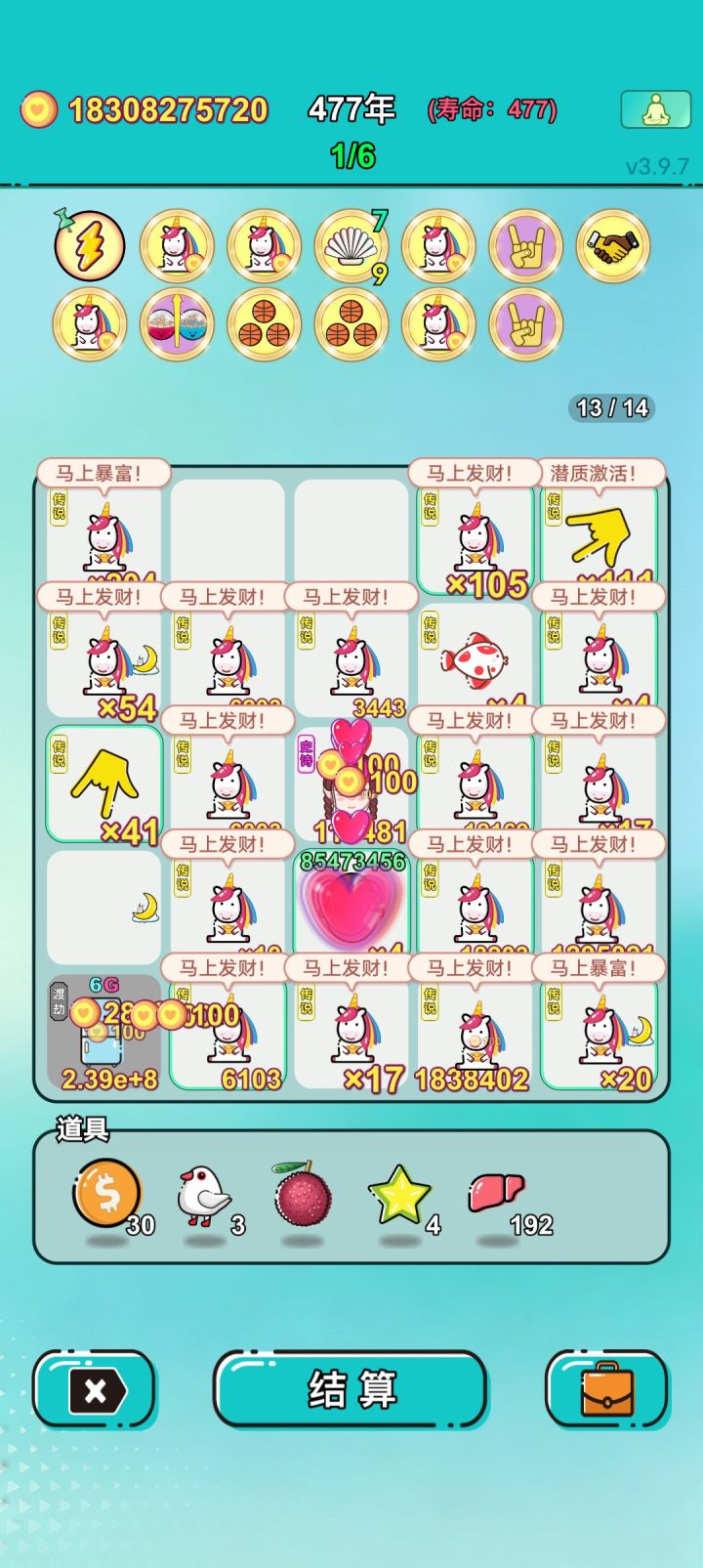The image size is (703, 1568).
Task: Select the liver item with count 192
Action: click(496, 1192)
